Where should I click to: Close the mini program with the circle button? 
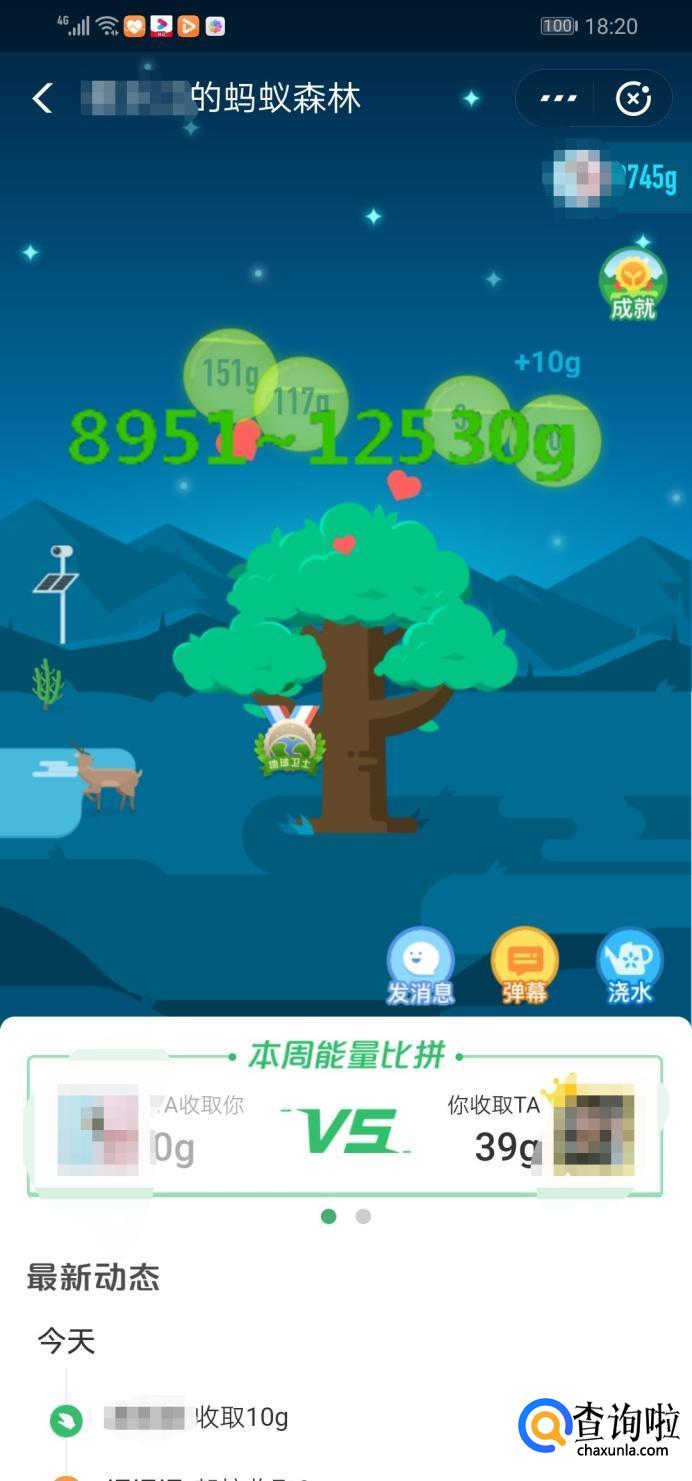[x=632, y=99]
